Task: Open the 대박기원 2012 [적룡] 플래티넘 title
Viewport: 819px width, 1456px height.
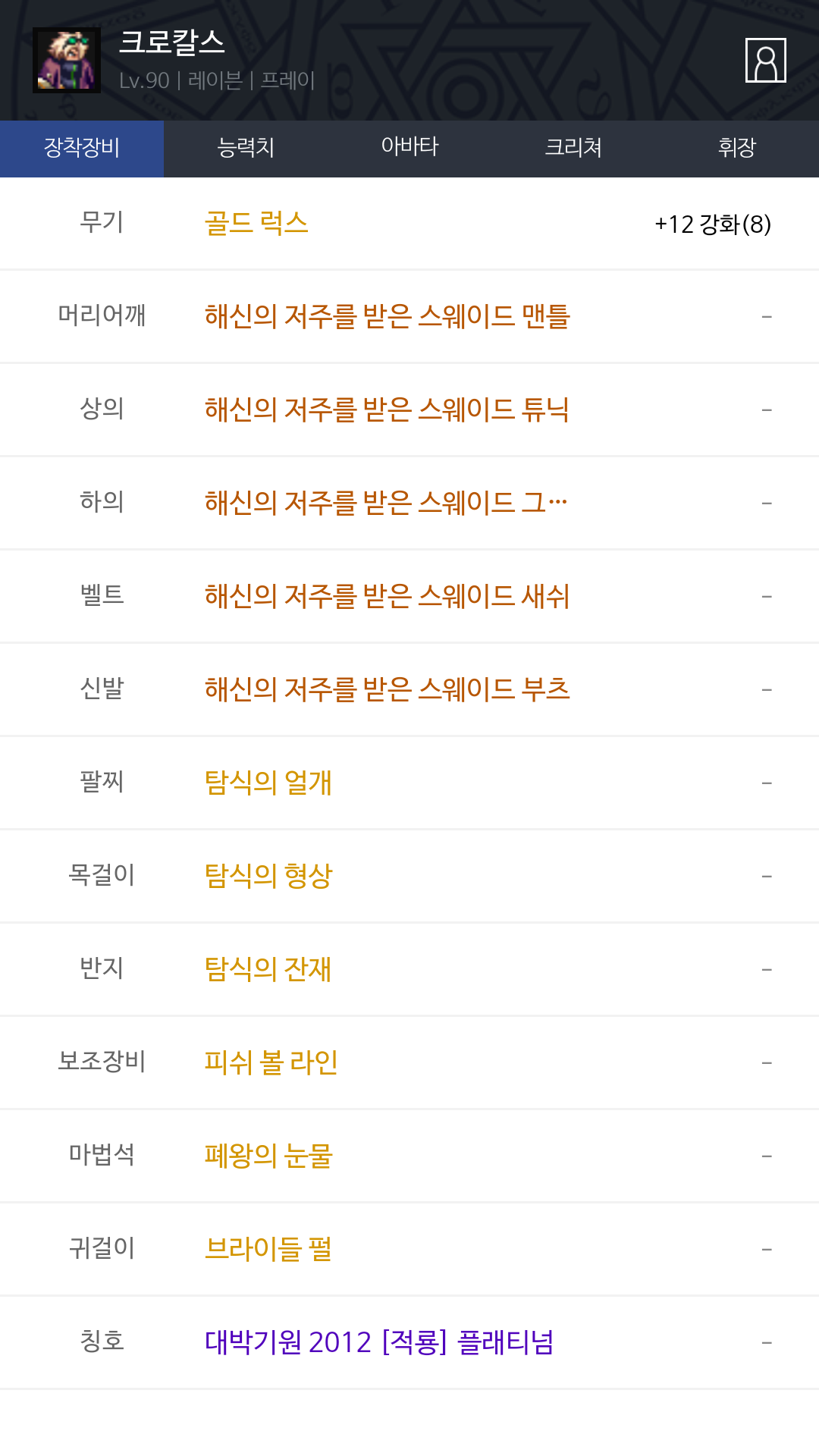Action: 379,1342
